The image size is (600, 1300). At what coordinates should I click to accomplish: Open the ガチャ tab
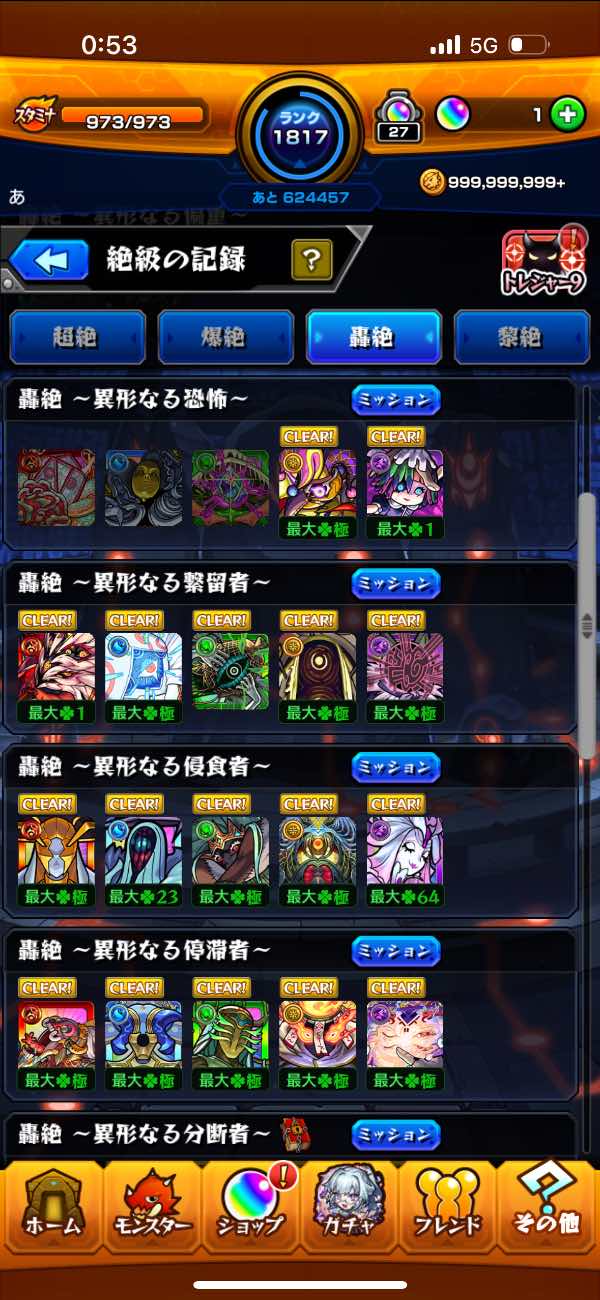click(x=349, y=1207)
